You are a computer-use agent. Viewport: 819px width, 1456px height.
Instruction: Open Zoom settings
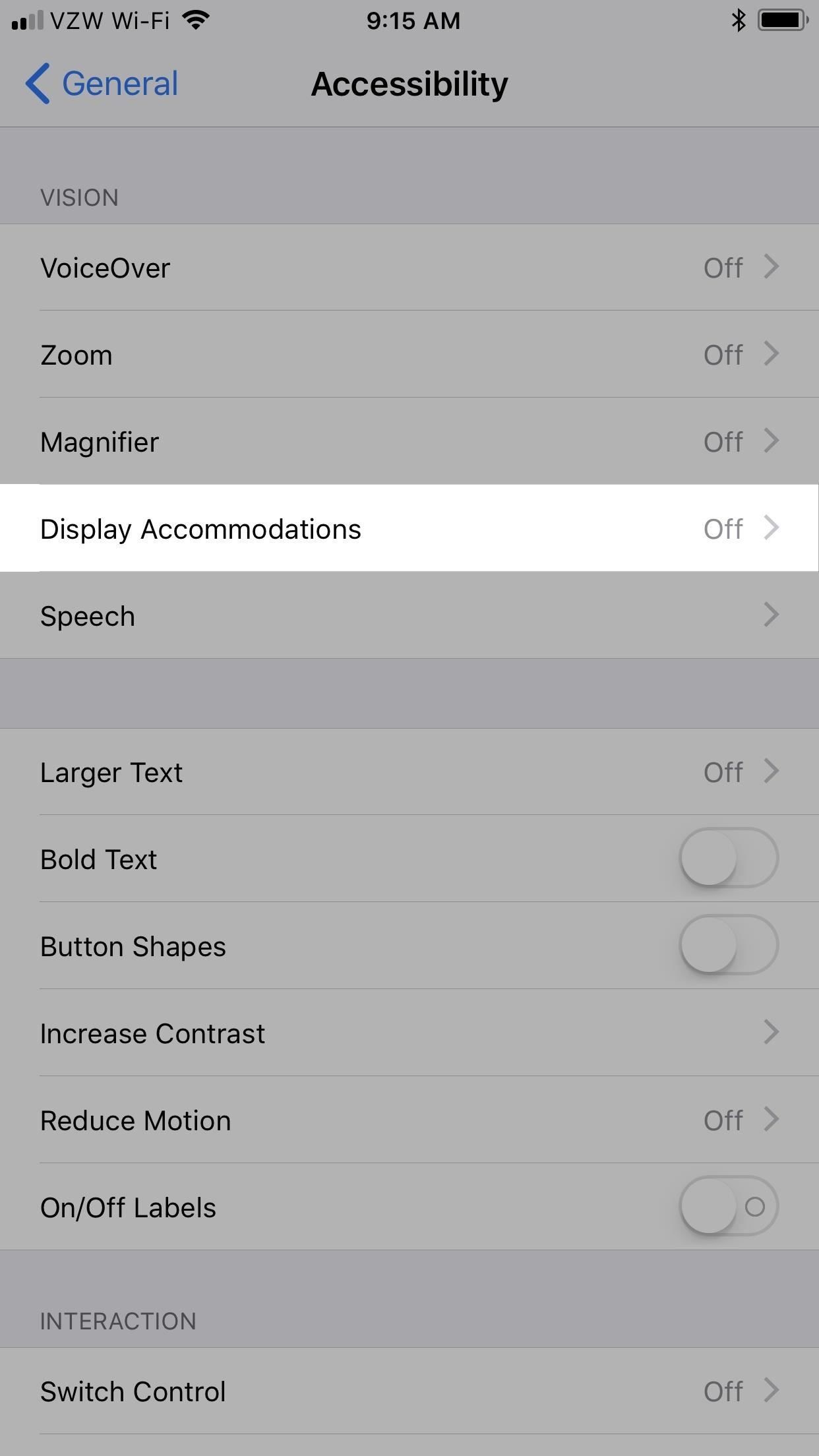[409, 355]
